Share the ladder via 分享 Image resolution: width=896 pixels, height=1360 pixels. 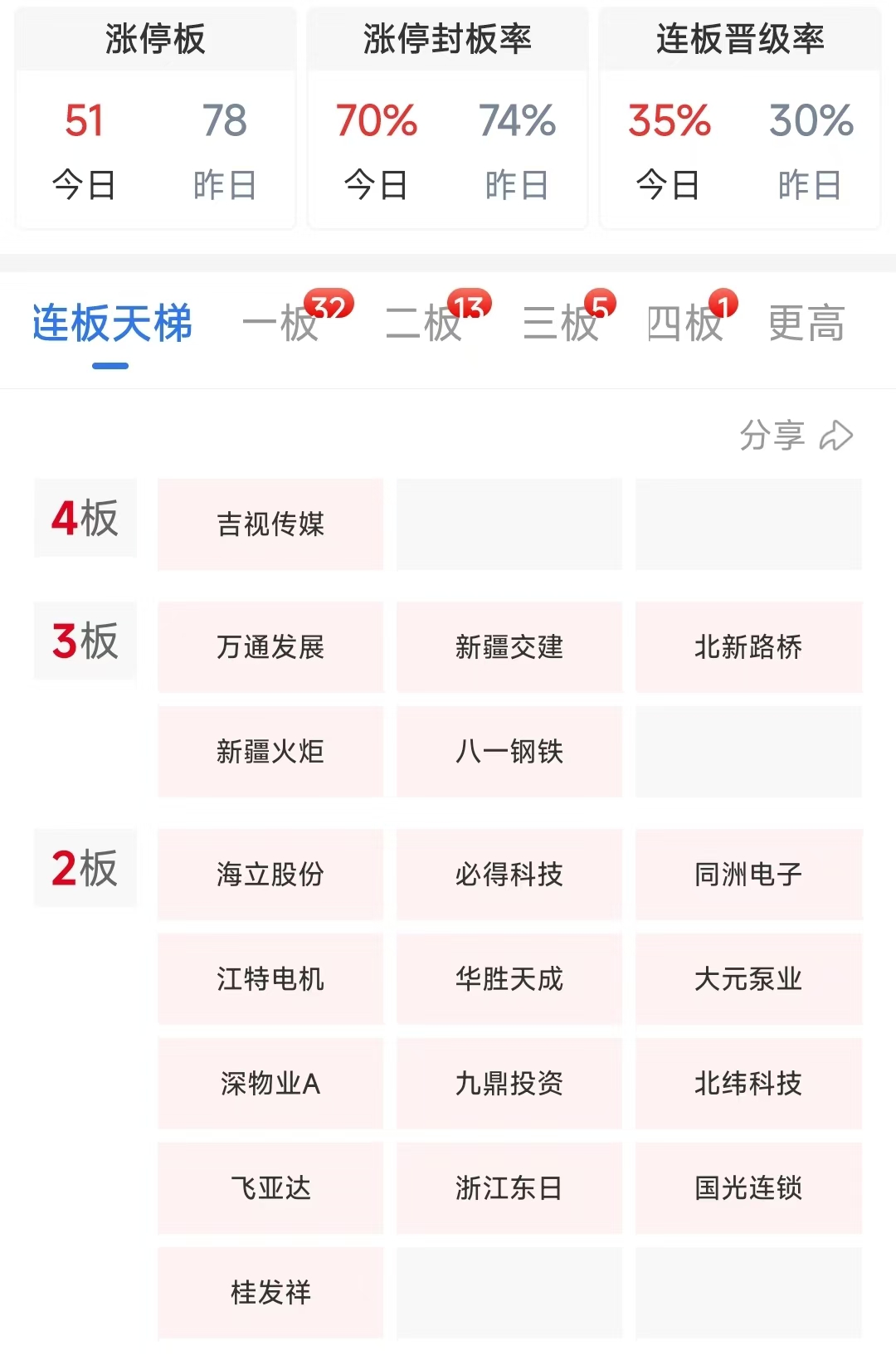point(796,435)
